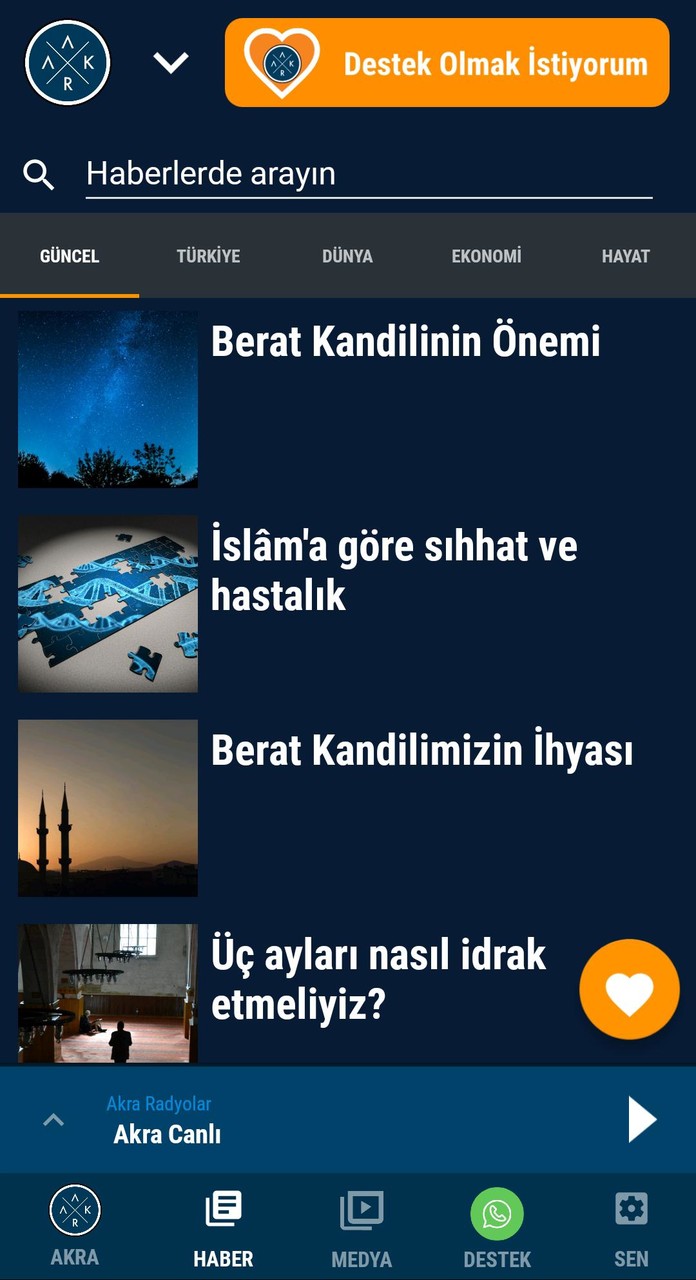Open Berat Kandilimizin İhyası article

[x=421, y=751]
